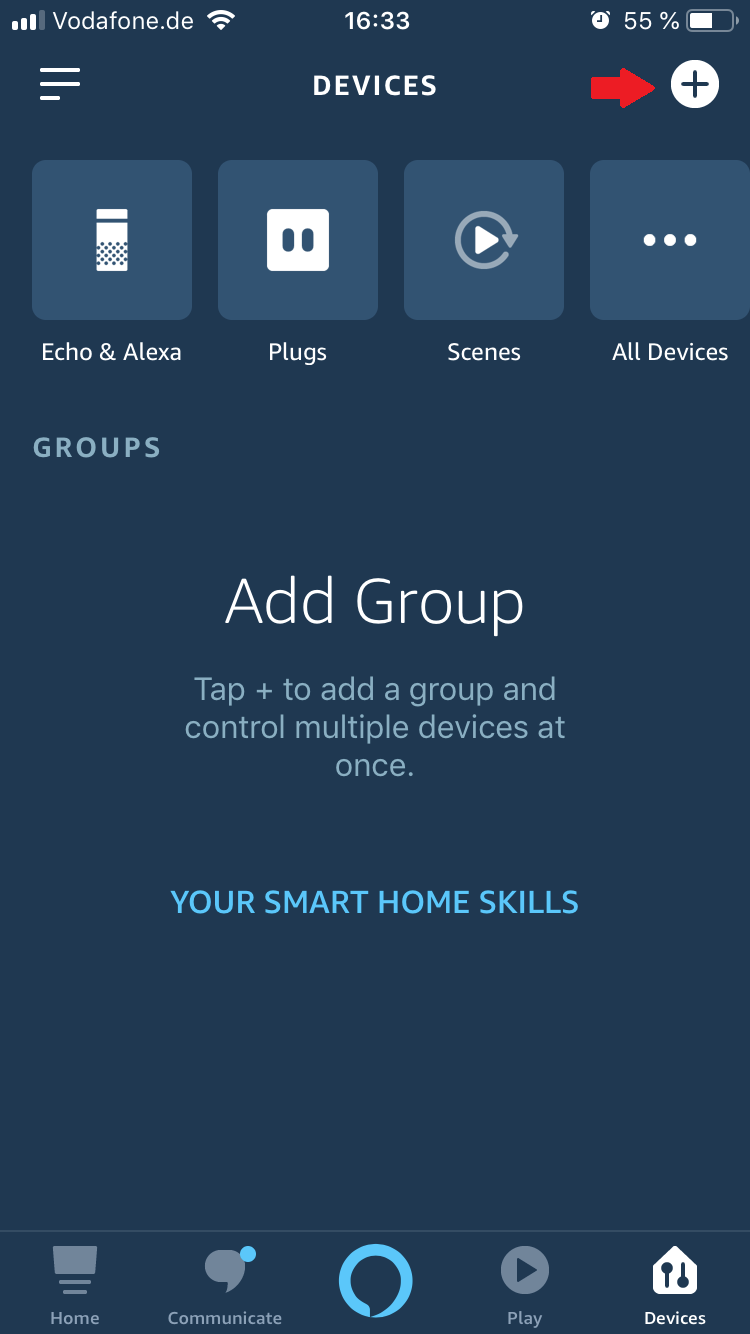Activate the Alexa voice button
This screenshot has height=1334, width=750.
375,1281
